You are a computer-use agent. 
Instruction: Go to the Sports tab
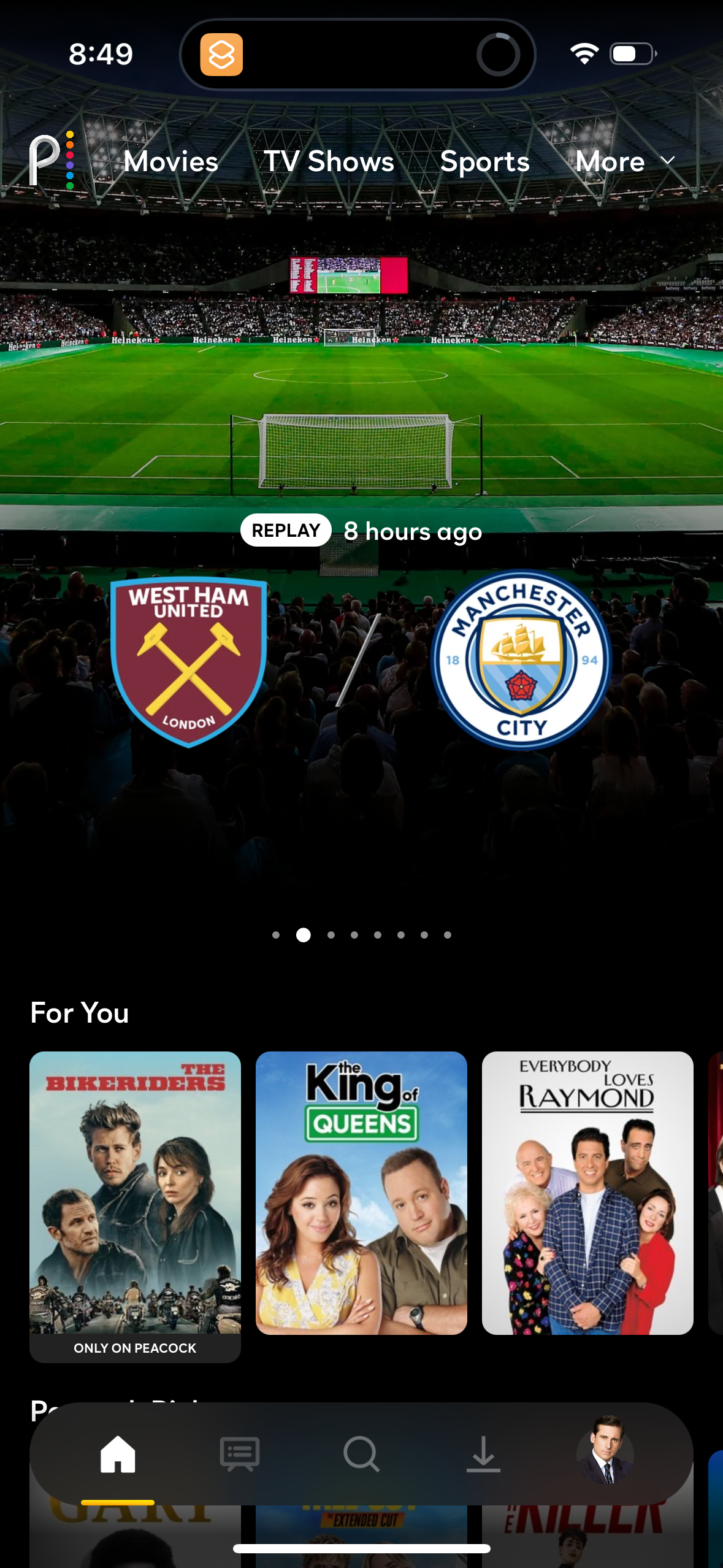coord(485,161)
